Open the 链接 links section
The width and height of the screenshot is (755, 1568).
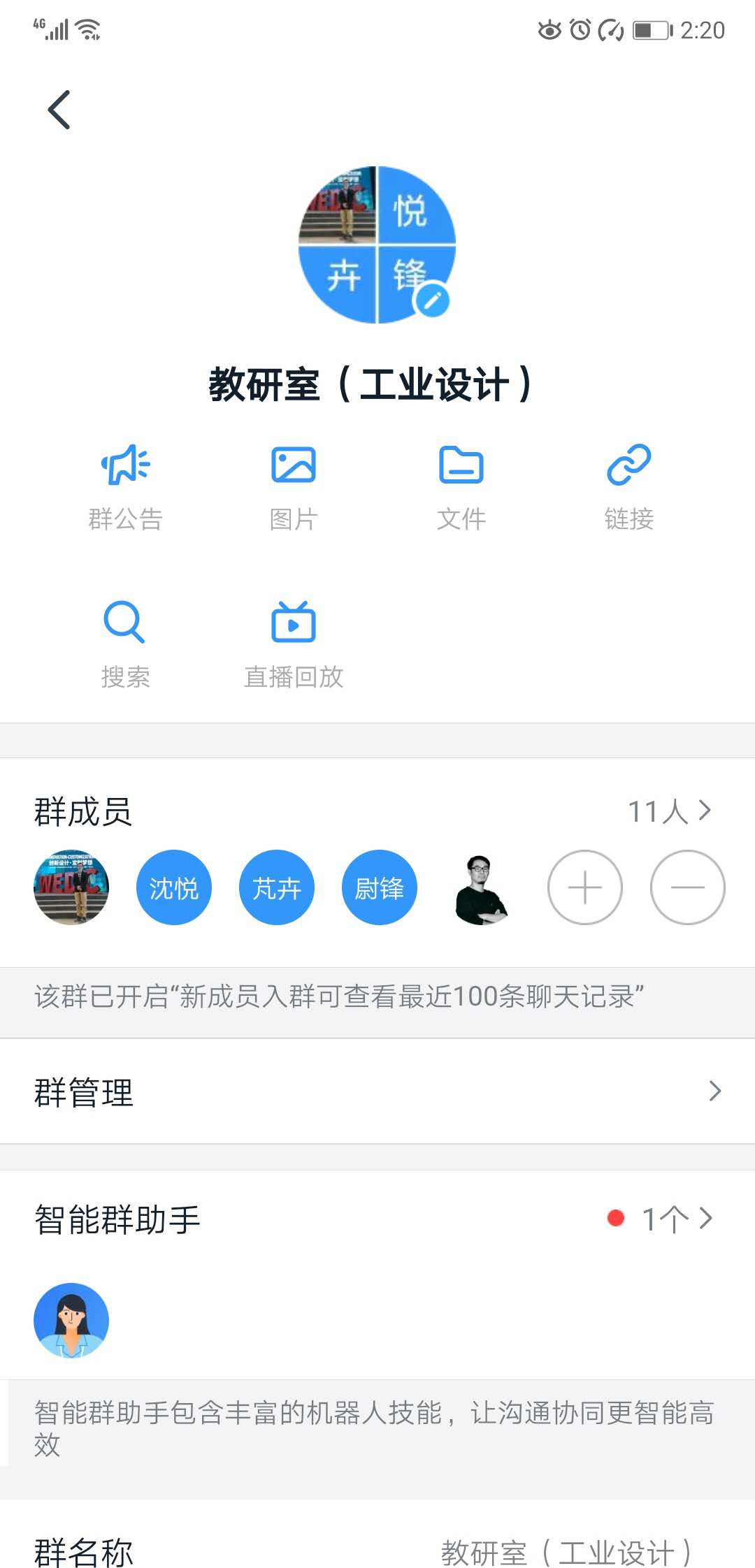629,486
